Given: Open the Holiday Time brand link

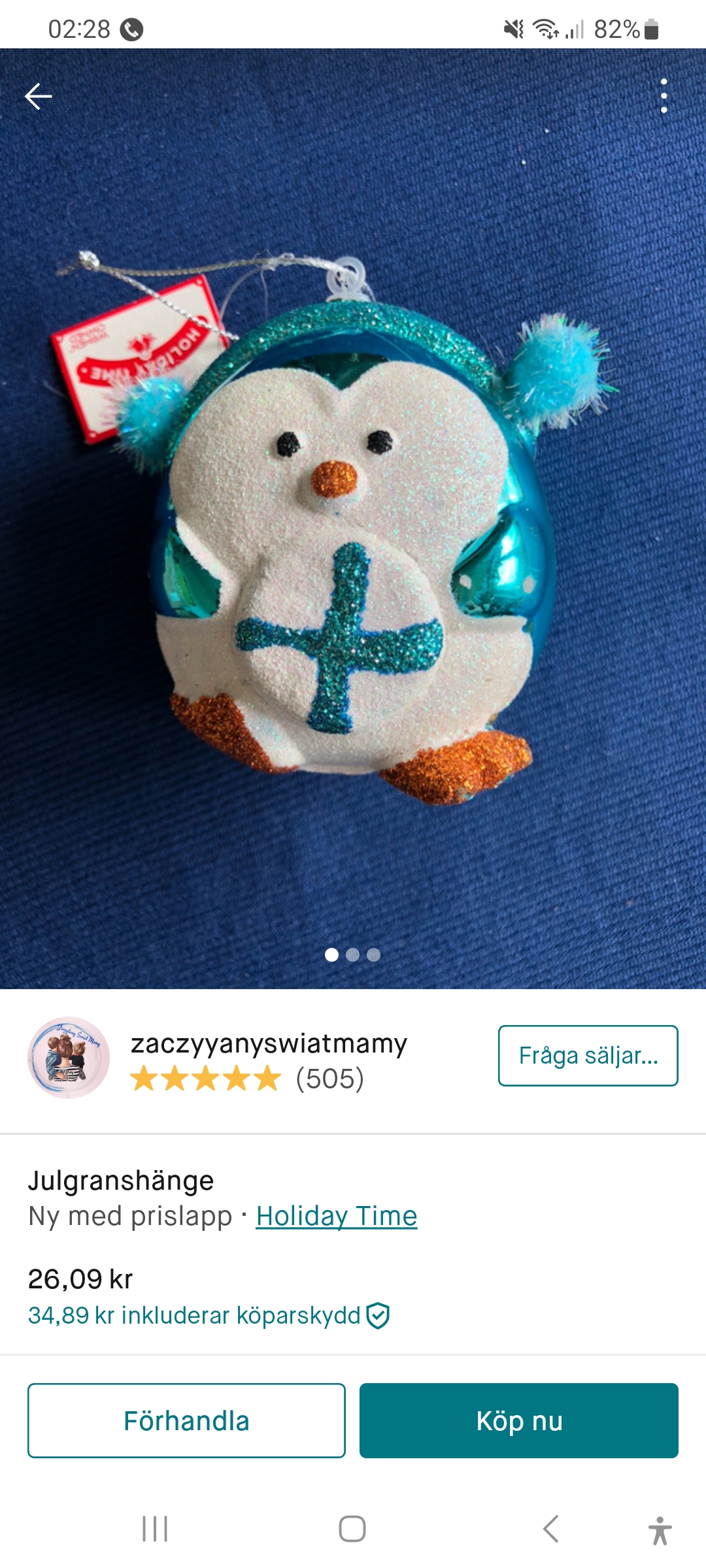Looking at the screenshot, I should (336, 1217).
